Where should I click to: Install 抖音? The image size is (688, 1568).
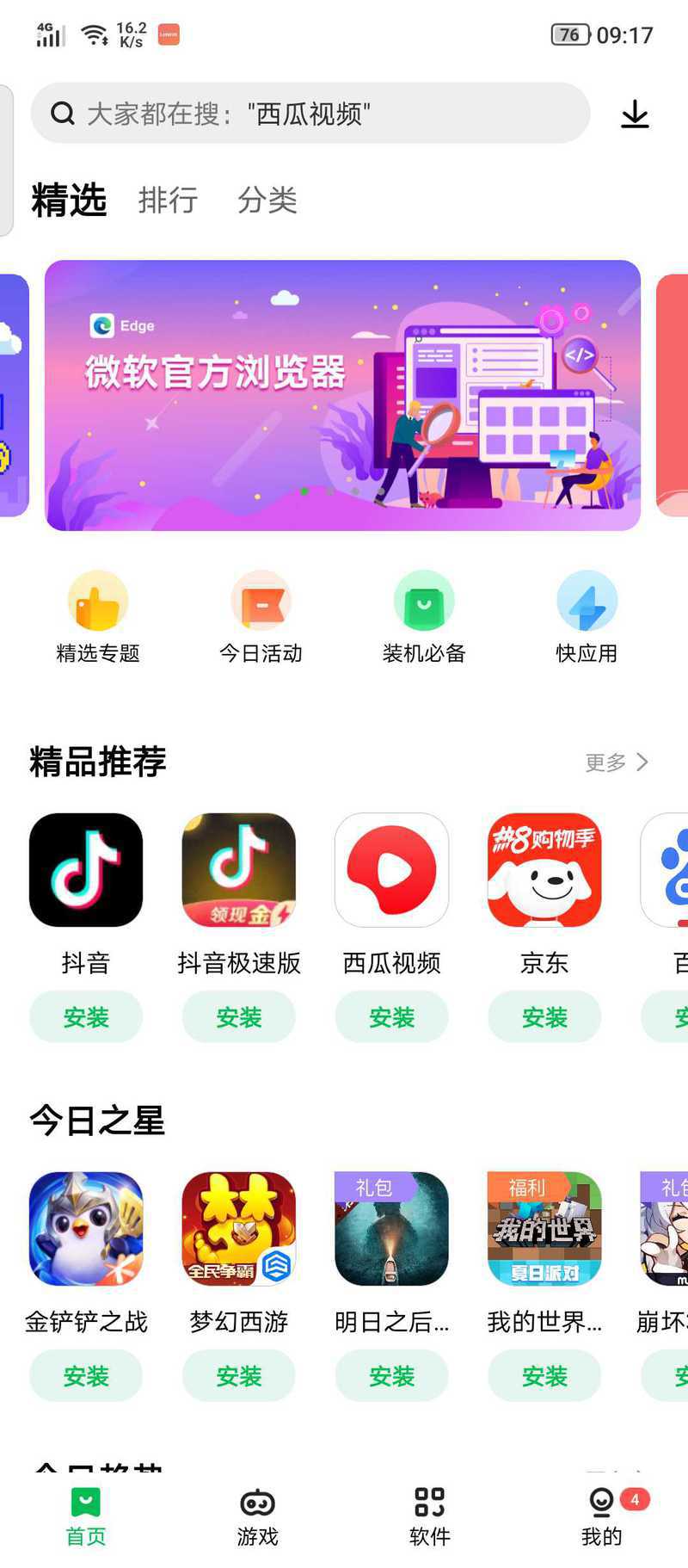(x=86, y=1016)
